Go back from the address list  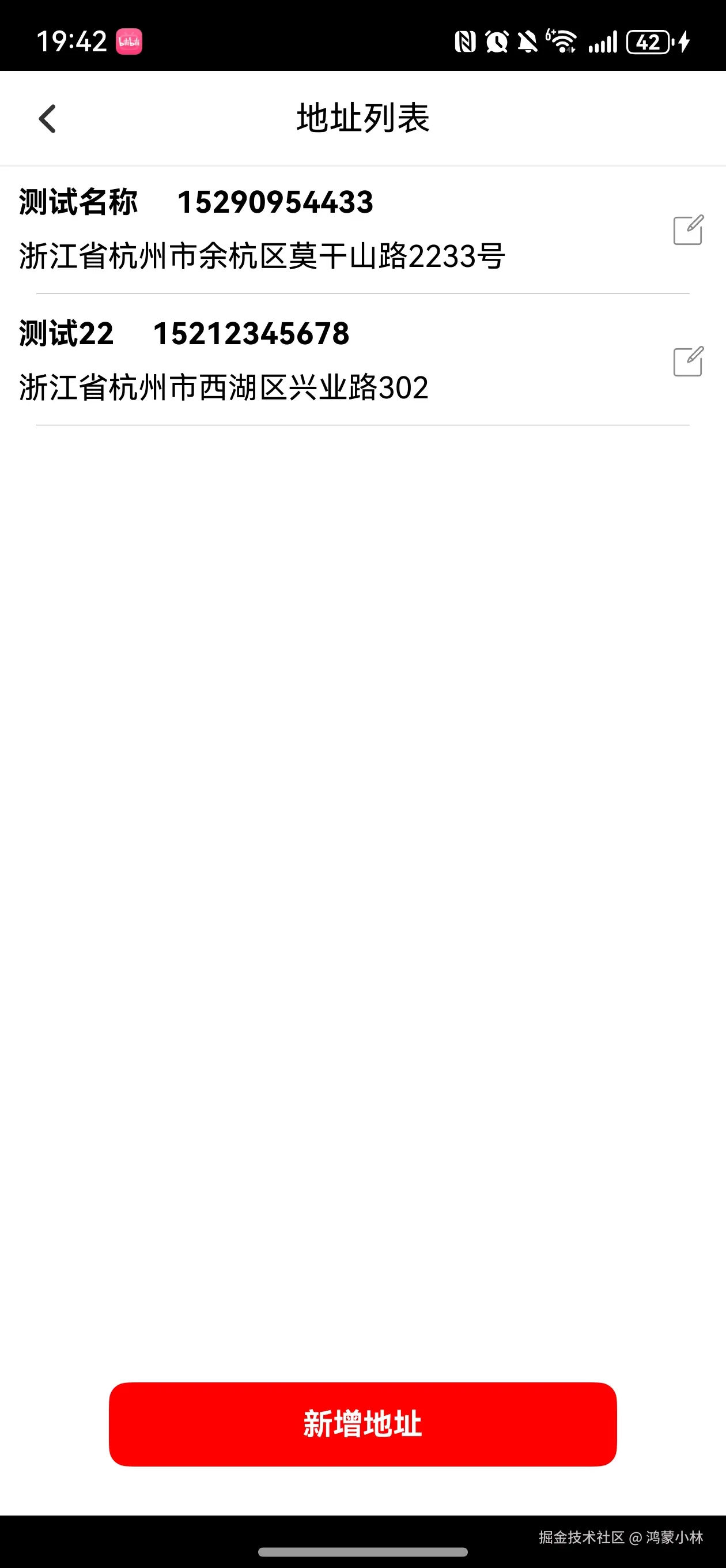tap(47, 119)
